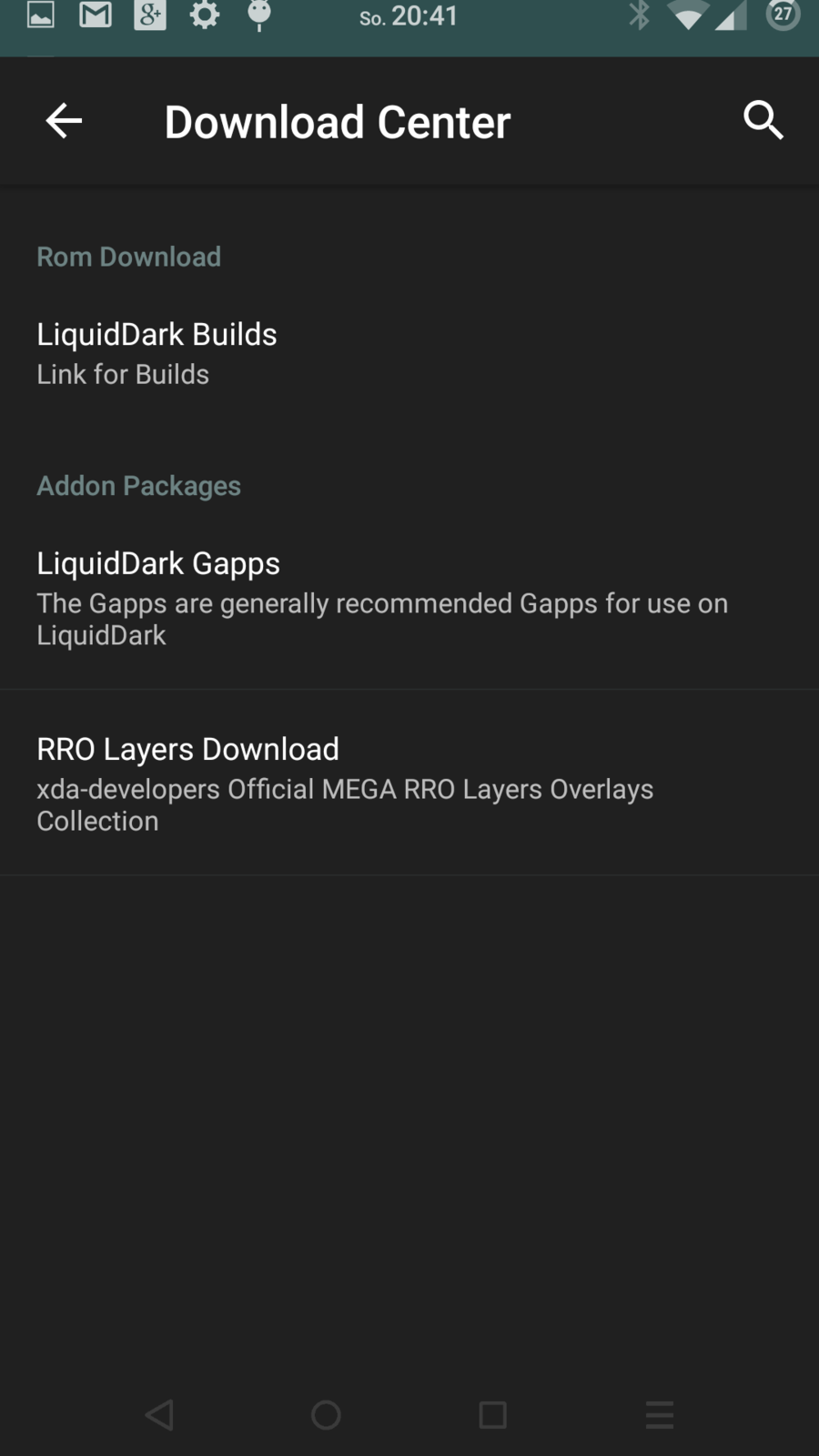Tap the system home button
This screenshot has width=819, height=1456.
(x=326, y=1415)
